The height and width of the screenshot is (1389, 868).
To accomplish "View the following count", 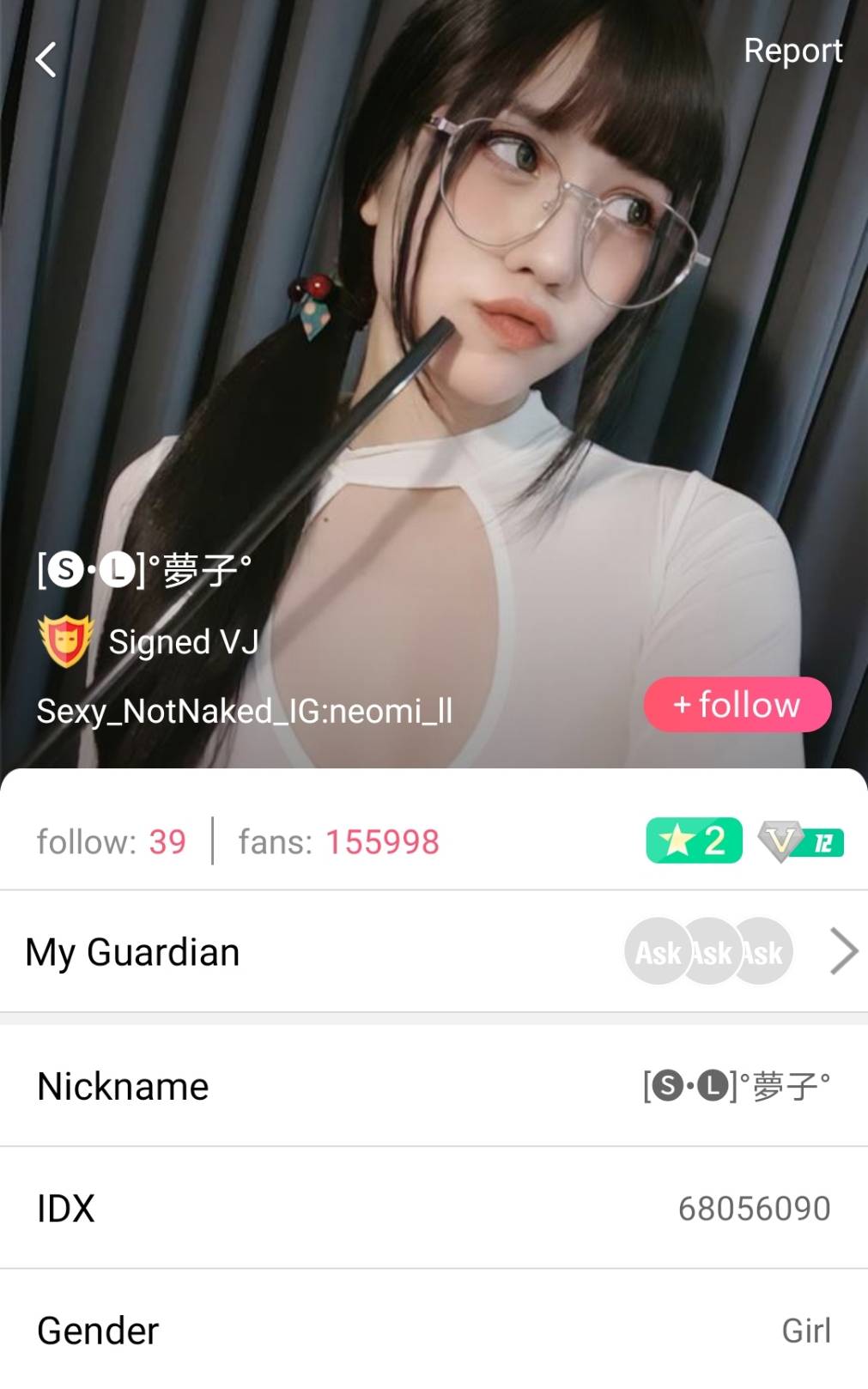I will (112, 842).
